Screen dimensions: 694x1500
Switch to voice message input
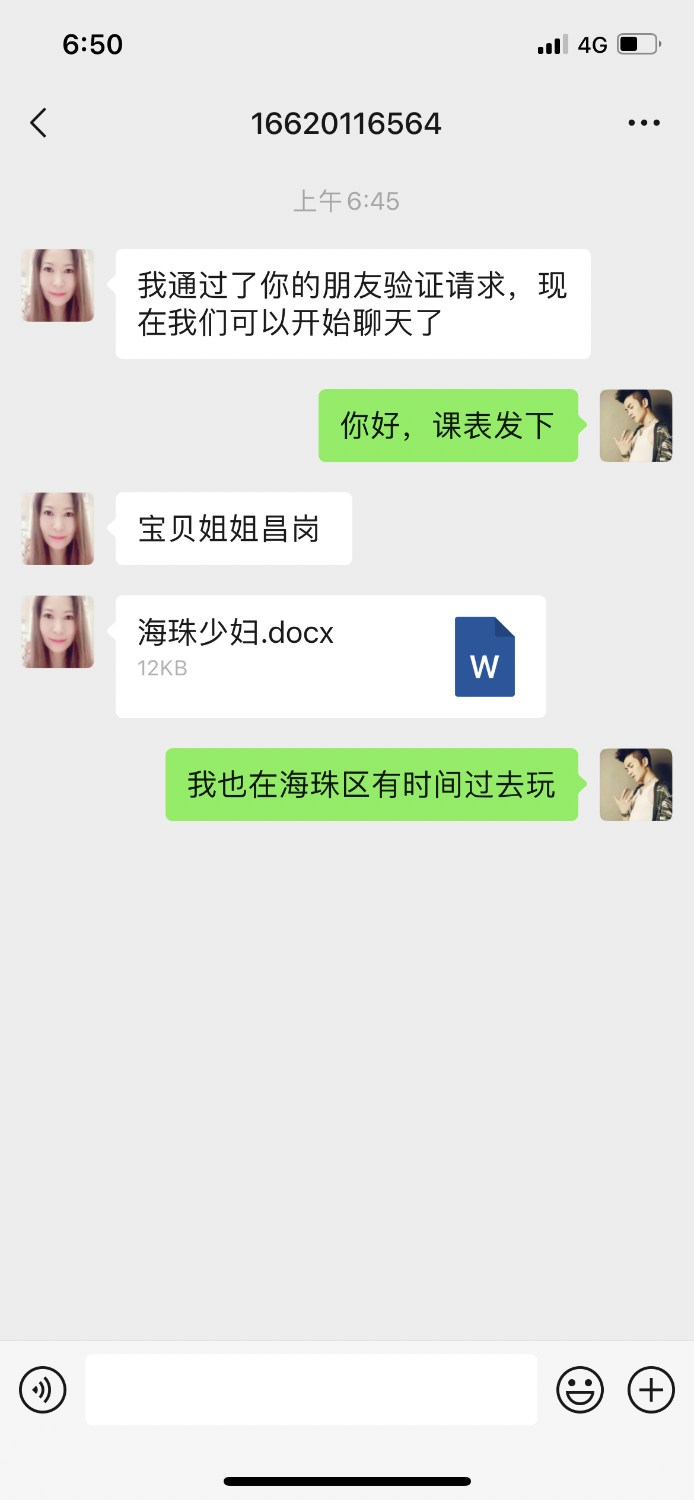coord(43,1390)
